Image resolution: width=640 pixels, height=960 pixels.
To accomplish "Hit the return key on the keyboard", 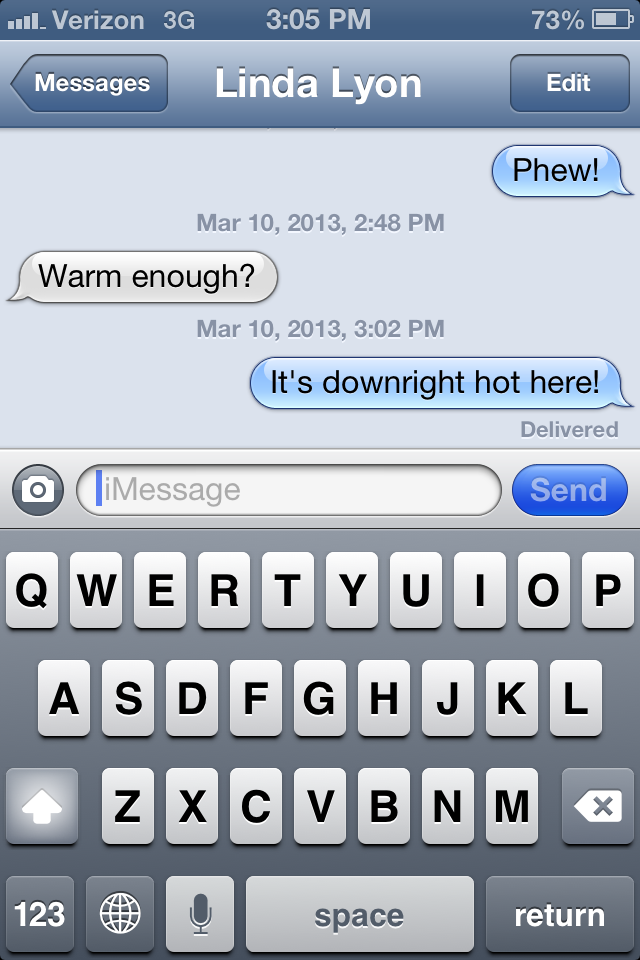I will (559, 914).
